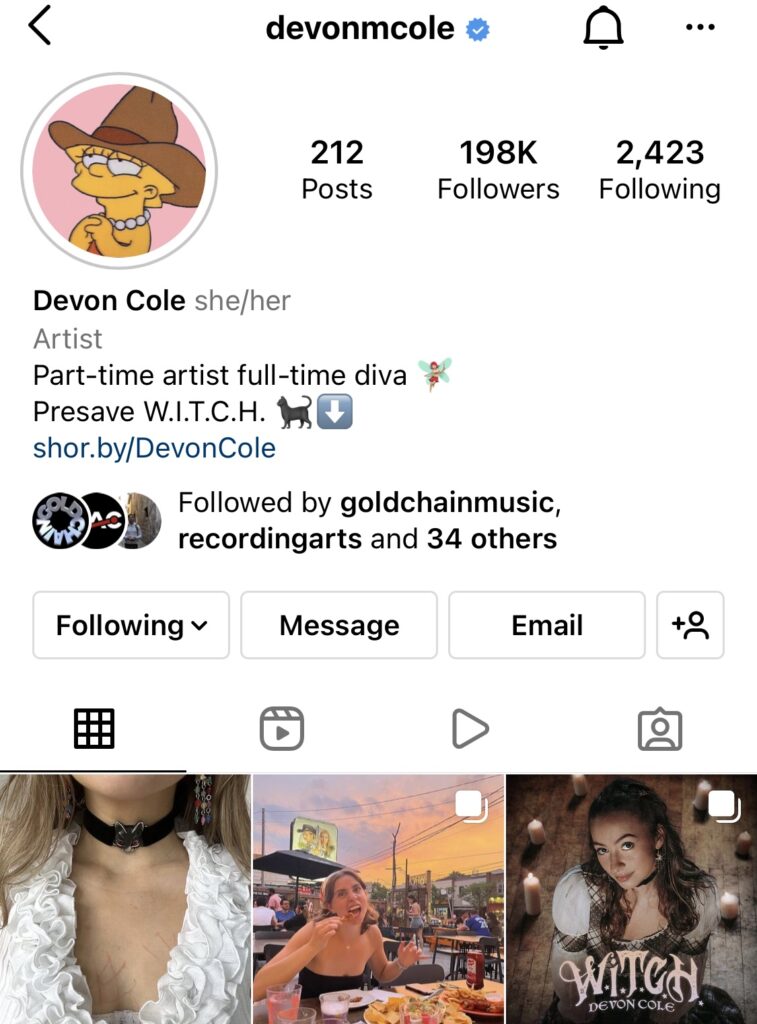Open the black cat choker post
The height and width of the screenshot is (1024, 757).
point(124,898)
